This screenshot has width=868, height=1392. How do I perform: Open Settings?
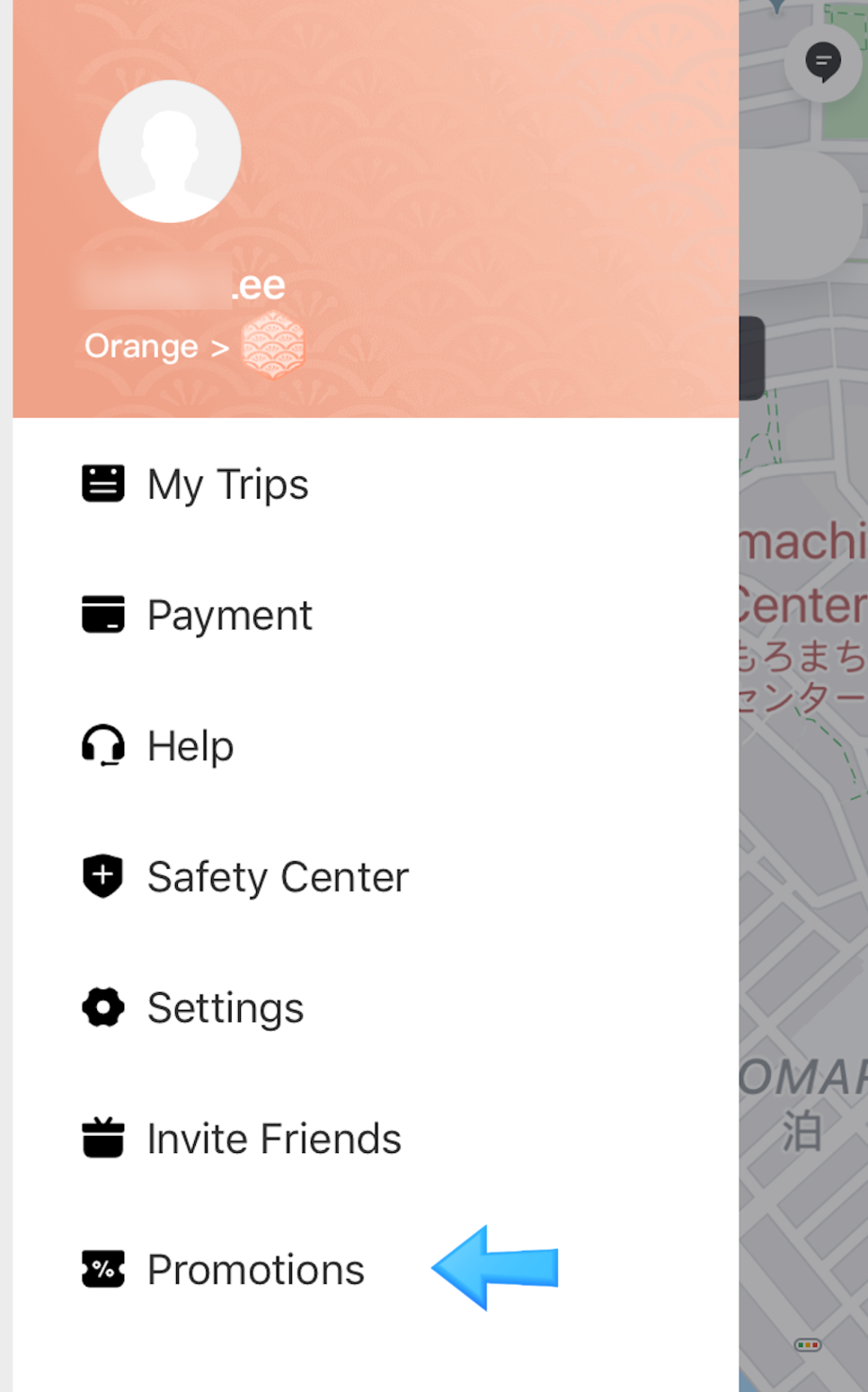[x=225, y=1007]
